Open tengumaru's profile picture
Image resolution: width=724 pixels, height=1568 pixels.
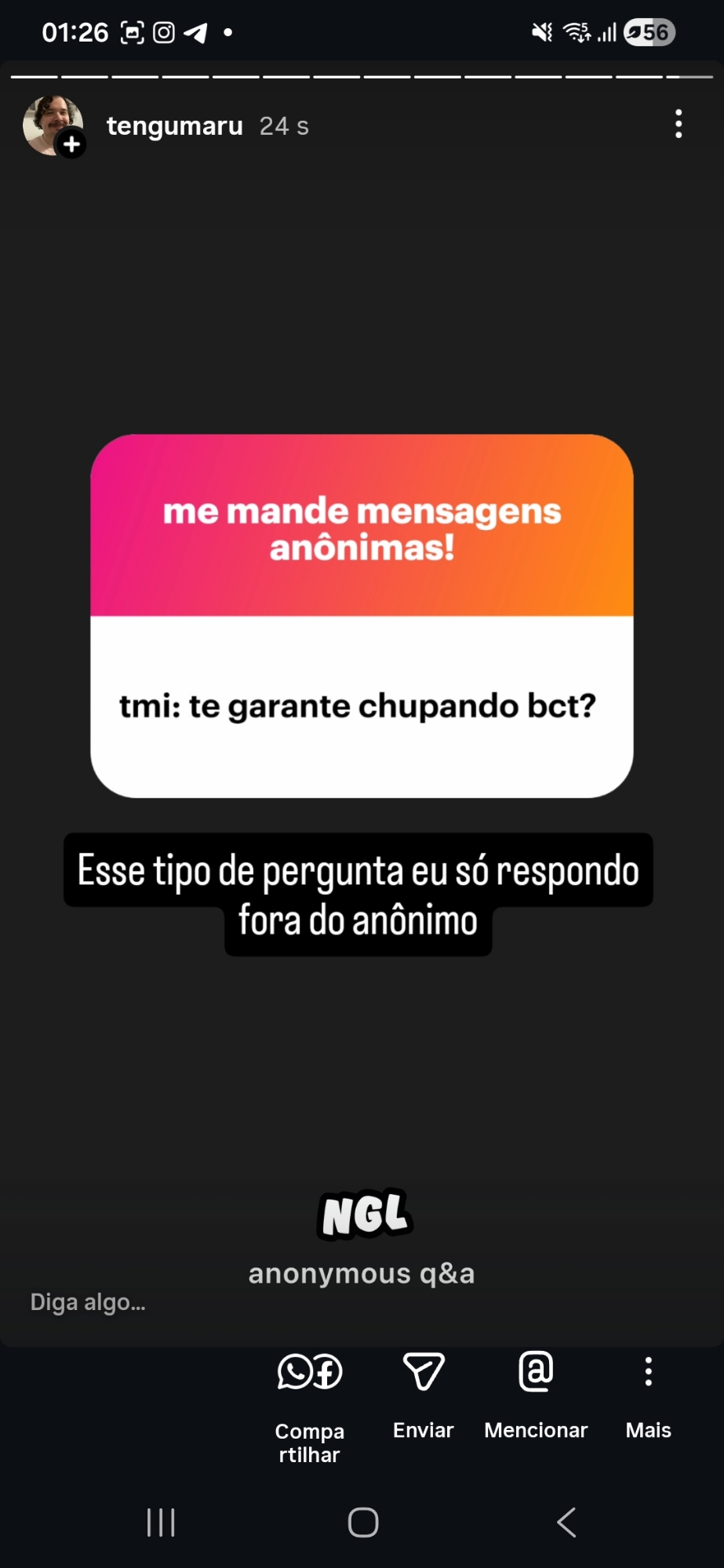53,125
